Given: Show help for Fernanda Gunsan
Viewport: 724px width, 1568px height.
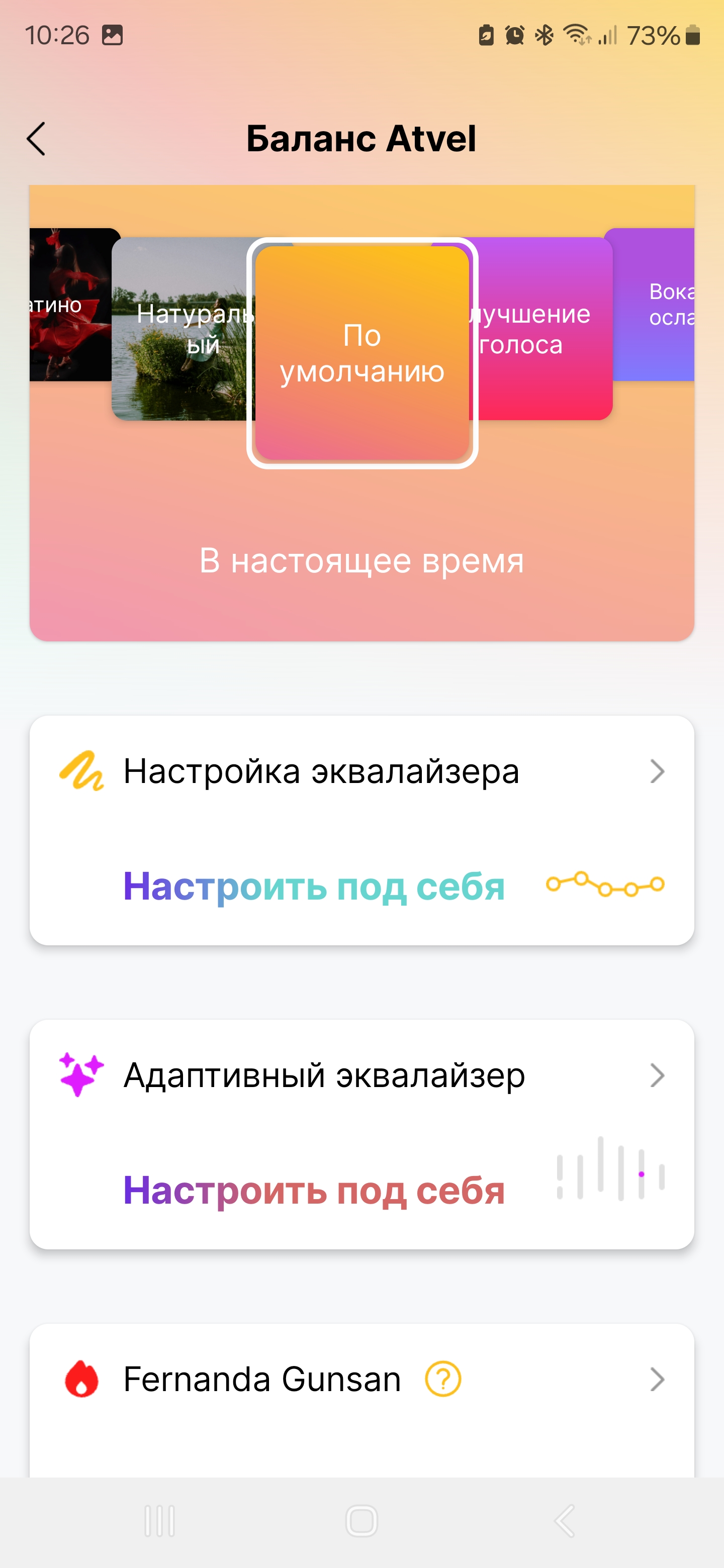Looking at the screenshot, I should tap(442, 1379).
